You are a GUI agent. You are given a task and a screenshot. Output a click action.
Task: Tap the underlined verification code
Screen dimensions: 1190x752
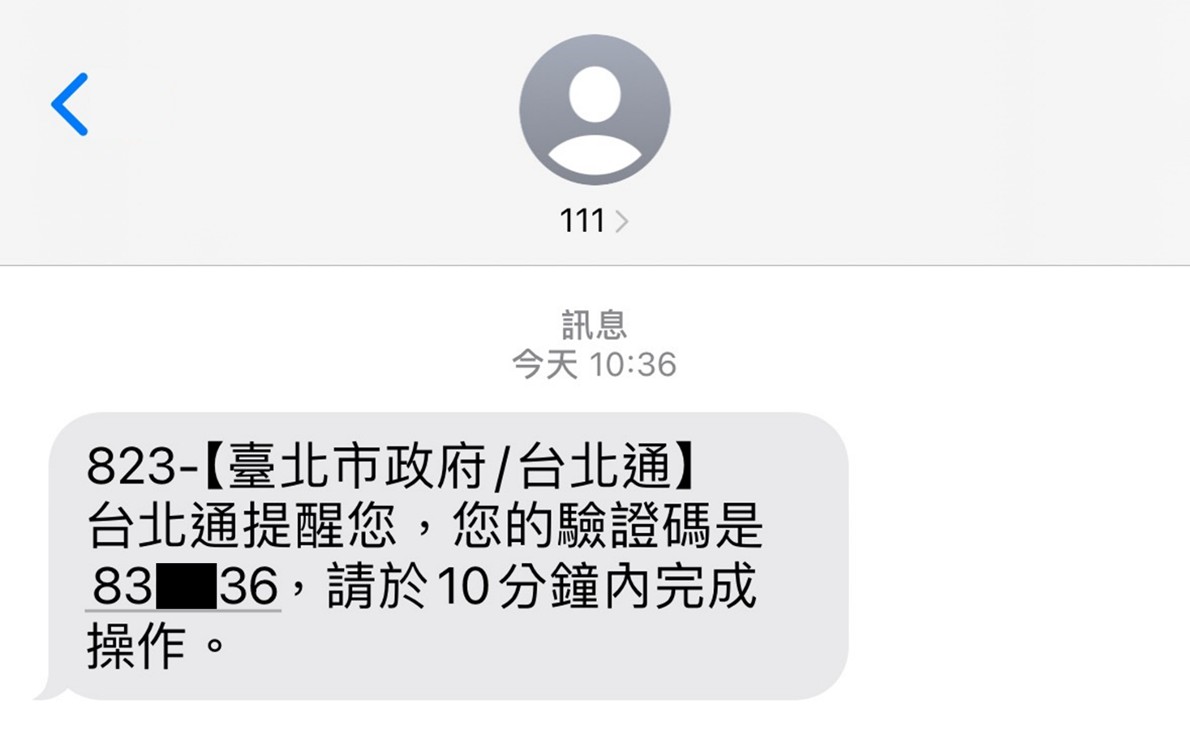[x=183, y=588]
